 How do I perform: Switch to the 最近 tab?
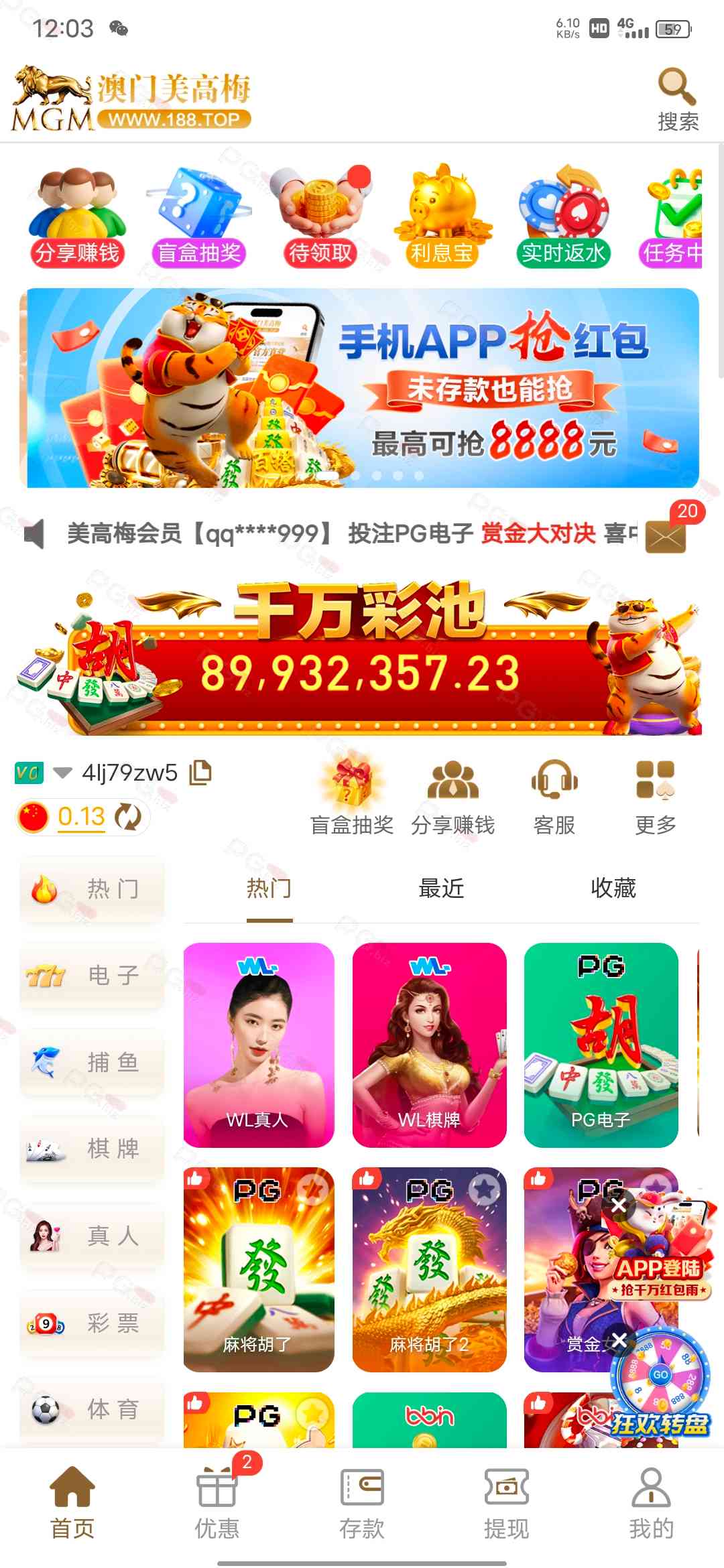tap(441, 889)
